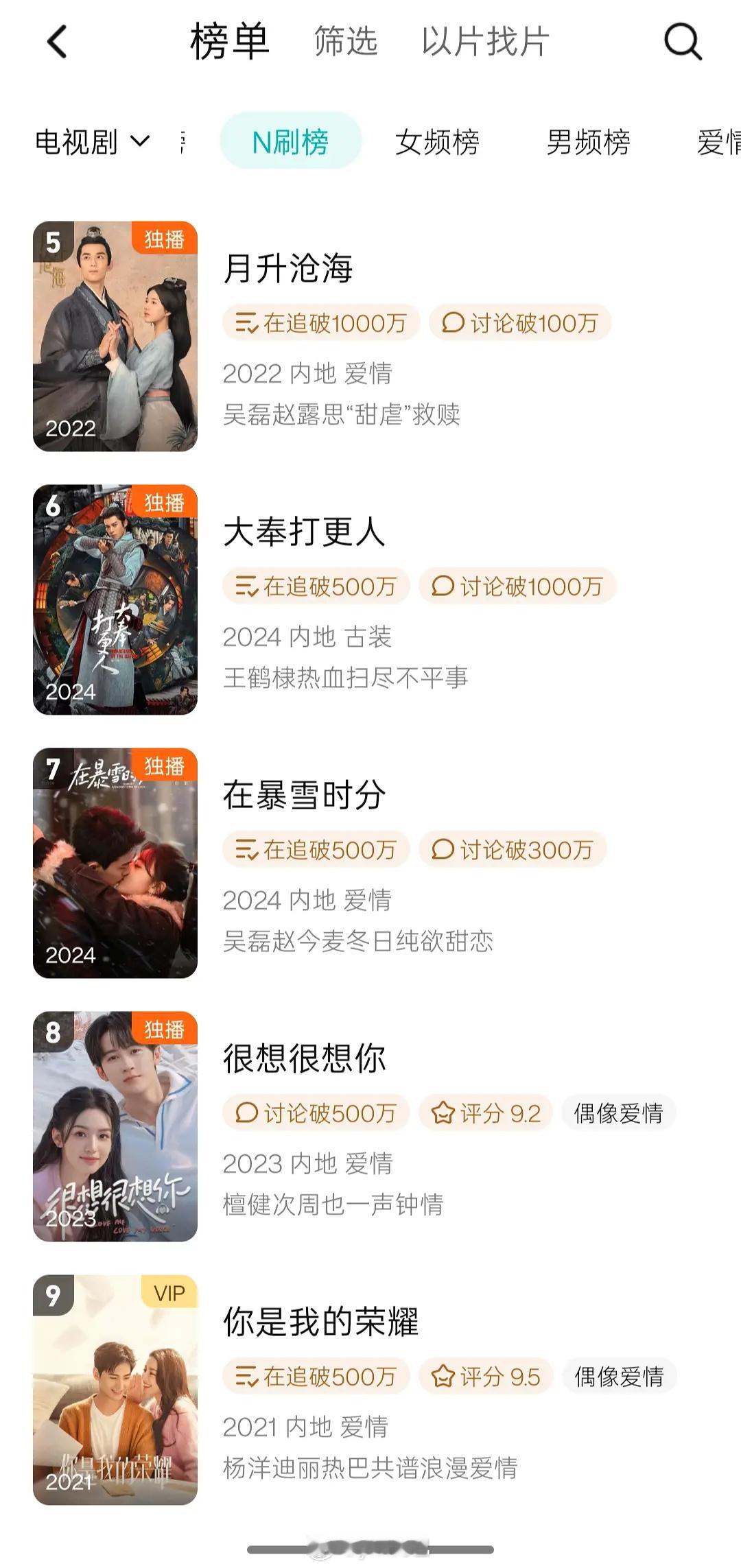Click the watchlist icon on 你是我的荣耀's 在追破500万 tag
741x1568 pixels.
249,1376
